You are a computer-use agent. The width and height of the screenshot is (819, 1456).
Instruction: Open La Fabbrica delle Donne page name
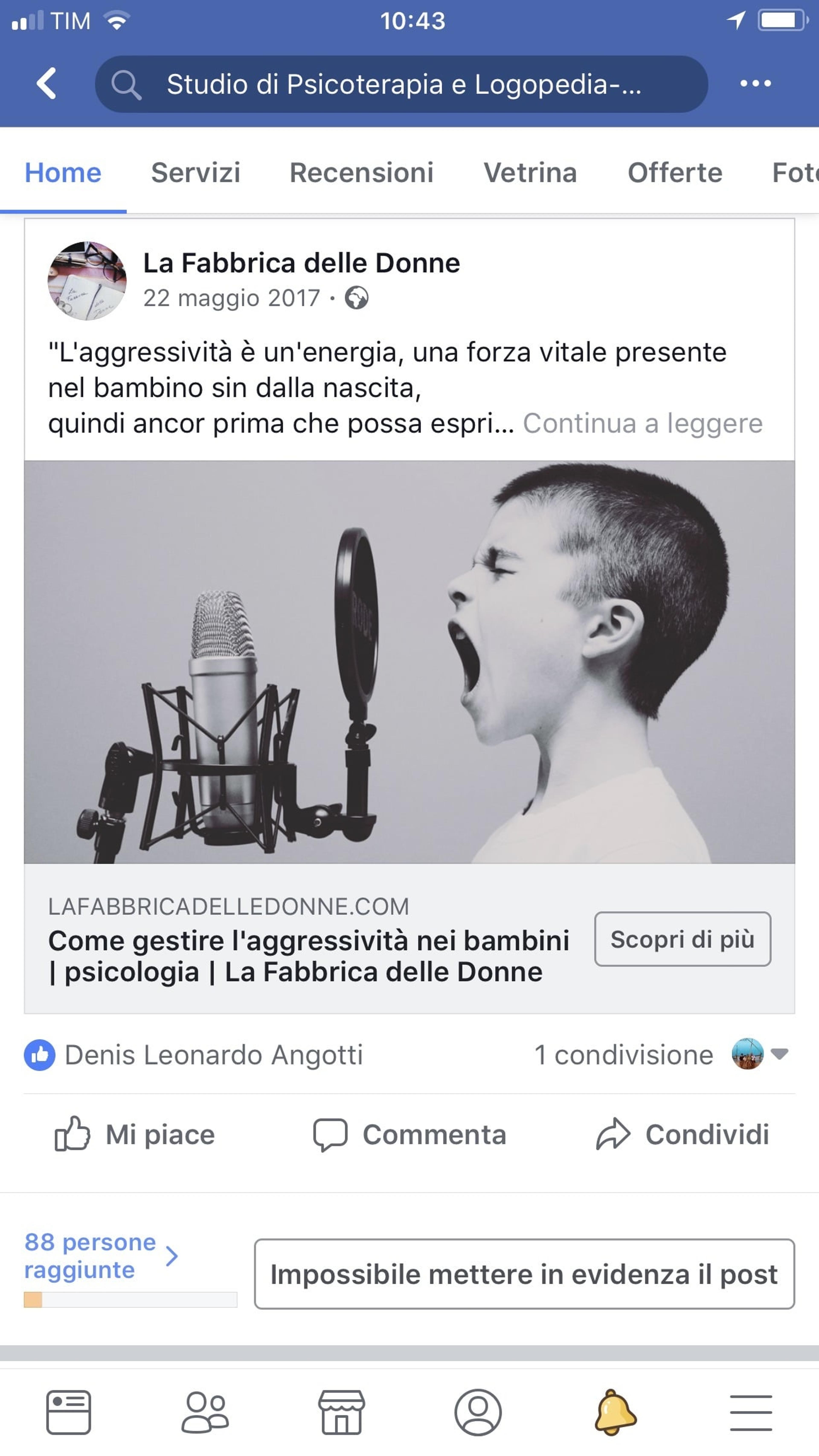tap(301, 263)
